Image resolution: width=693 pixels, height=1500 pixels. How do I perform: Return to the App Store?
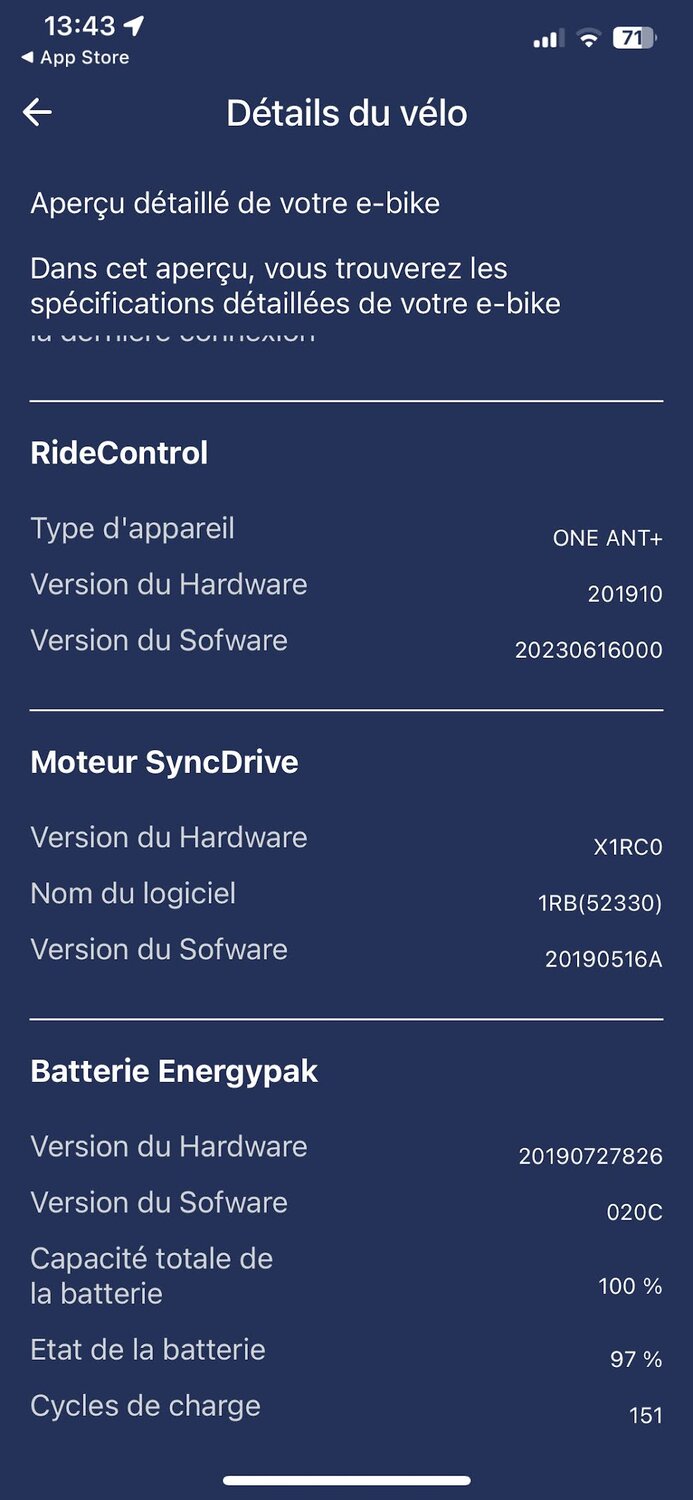pos(76,58)
